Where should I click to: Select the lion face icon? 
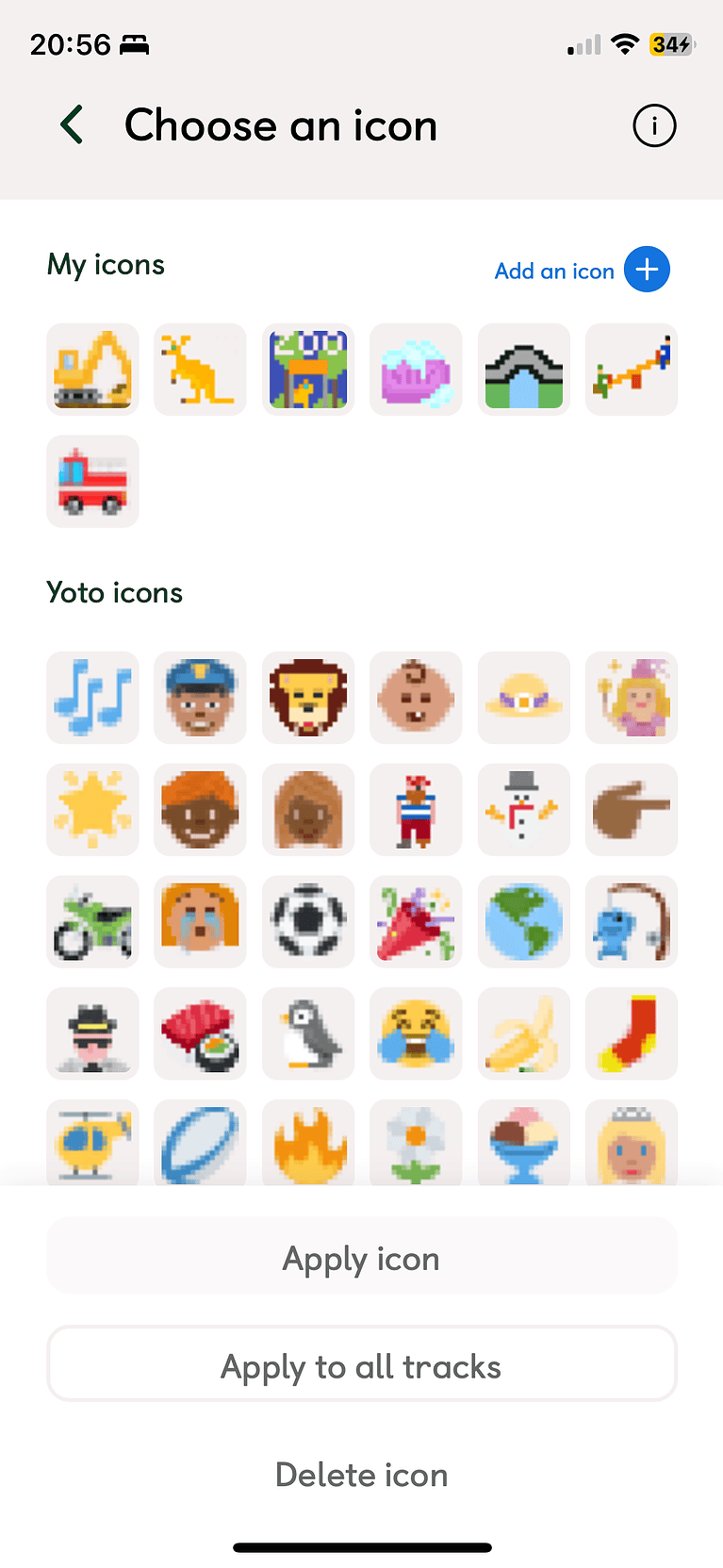tap(308, 698)
